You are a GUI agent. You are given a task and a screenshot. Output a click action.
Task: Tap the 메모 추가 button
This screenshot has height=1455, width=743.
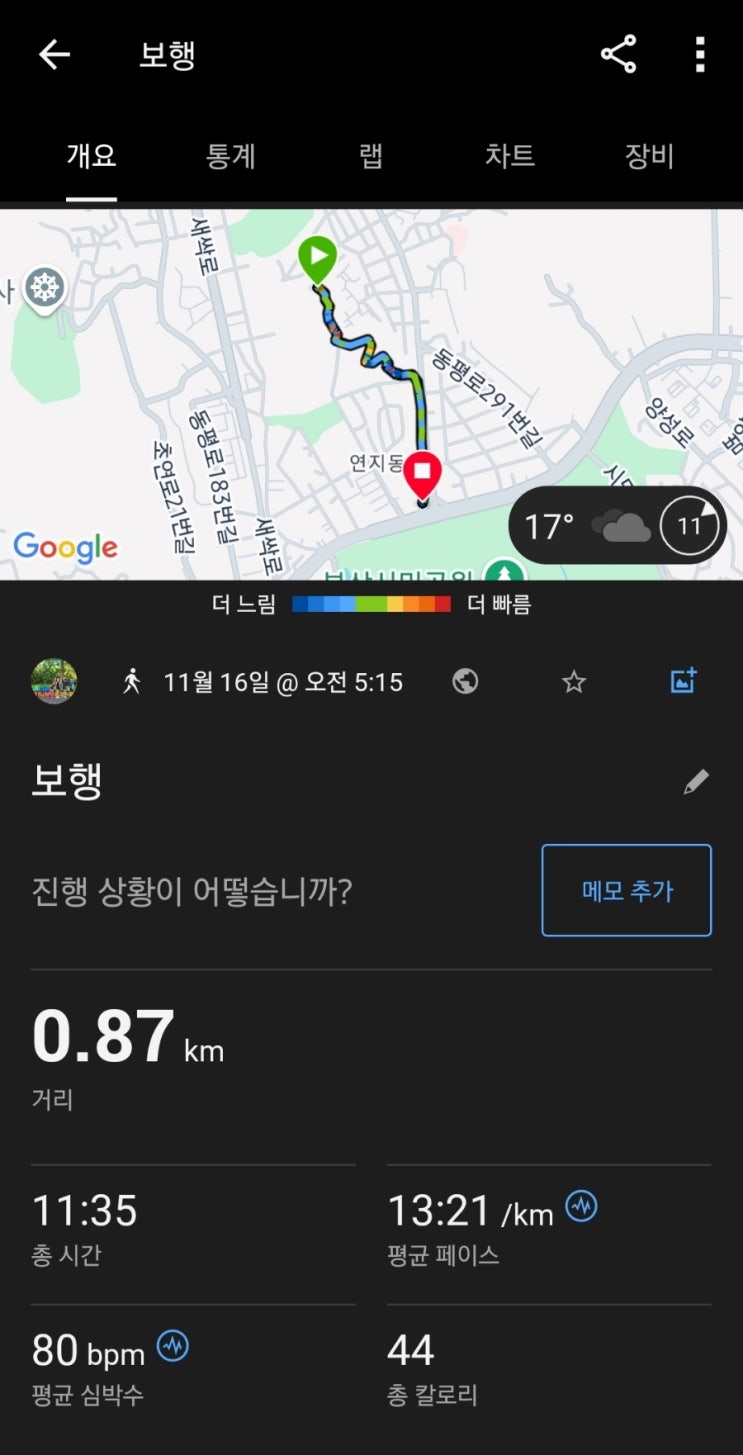click(626, 890)
